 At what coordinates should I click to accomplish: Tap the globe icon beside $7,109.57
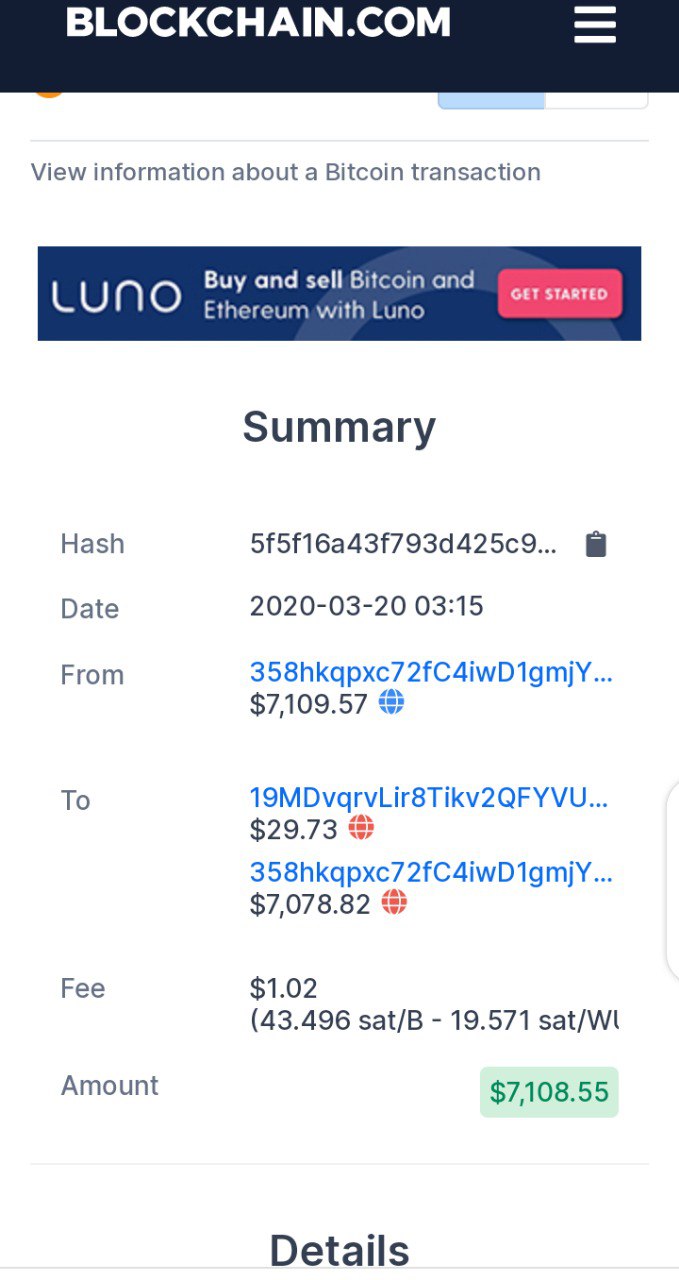point(392,703)
